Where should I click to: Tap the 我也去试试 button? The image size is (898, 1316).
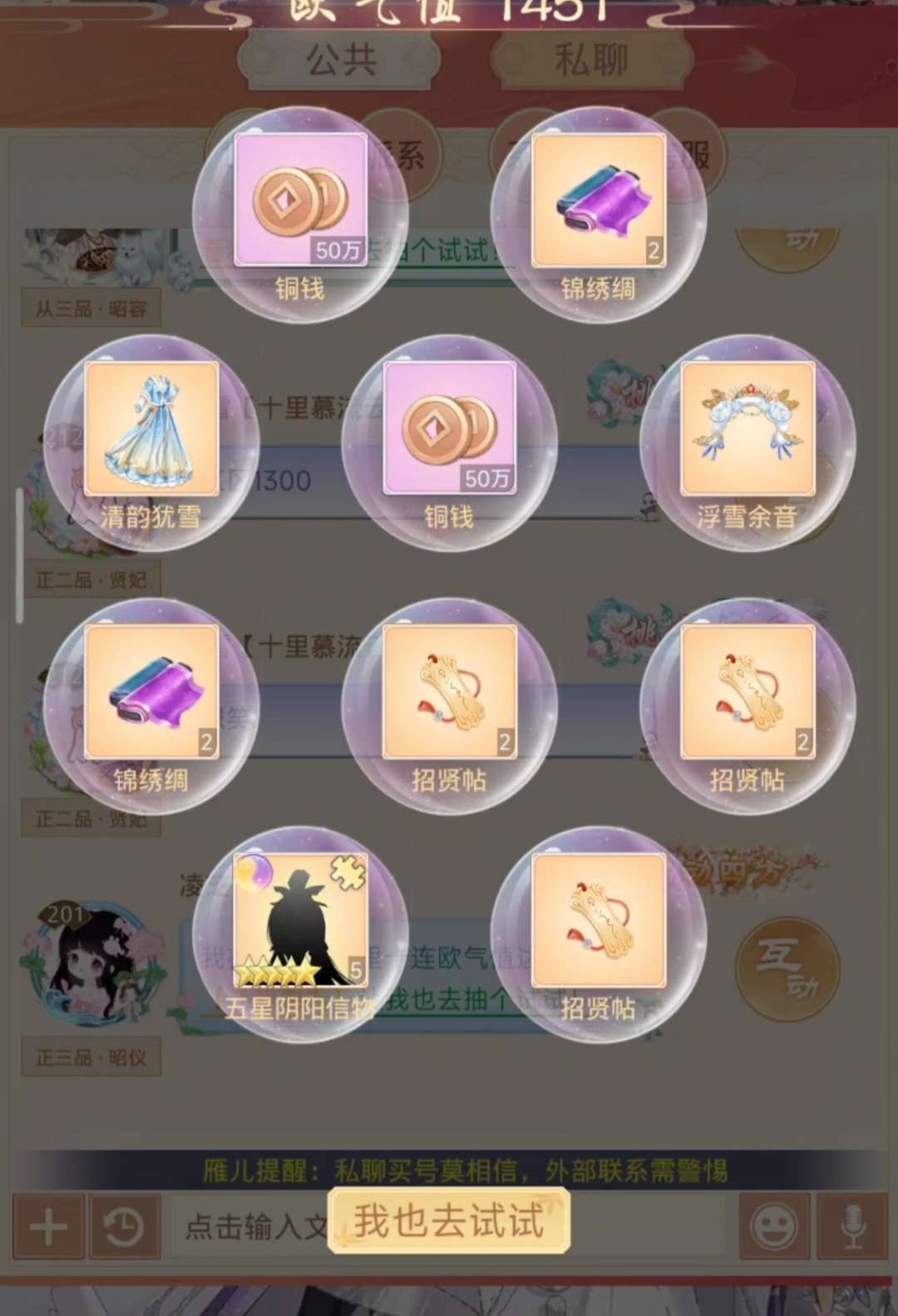(449, 1220)
